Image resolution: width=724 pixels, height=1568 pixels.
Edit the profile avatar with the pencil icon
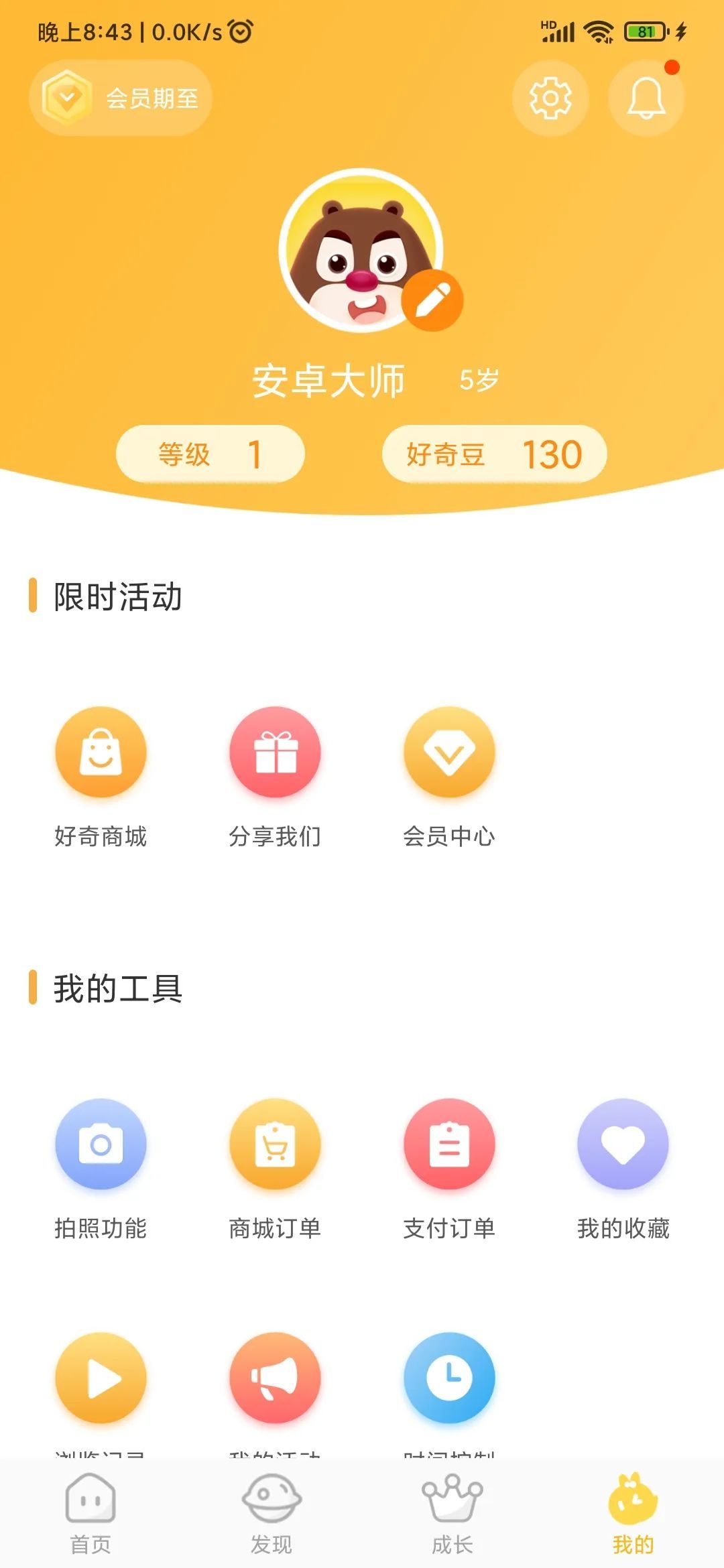coord(432,301)
